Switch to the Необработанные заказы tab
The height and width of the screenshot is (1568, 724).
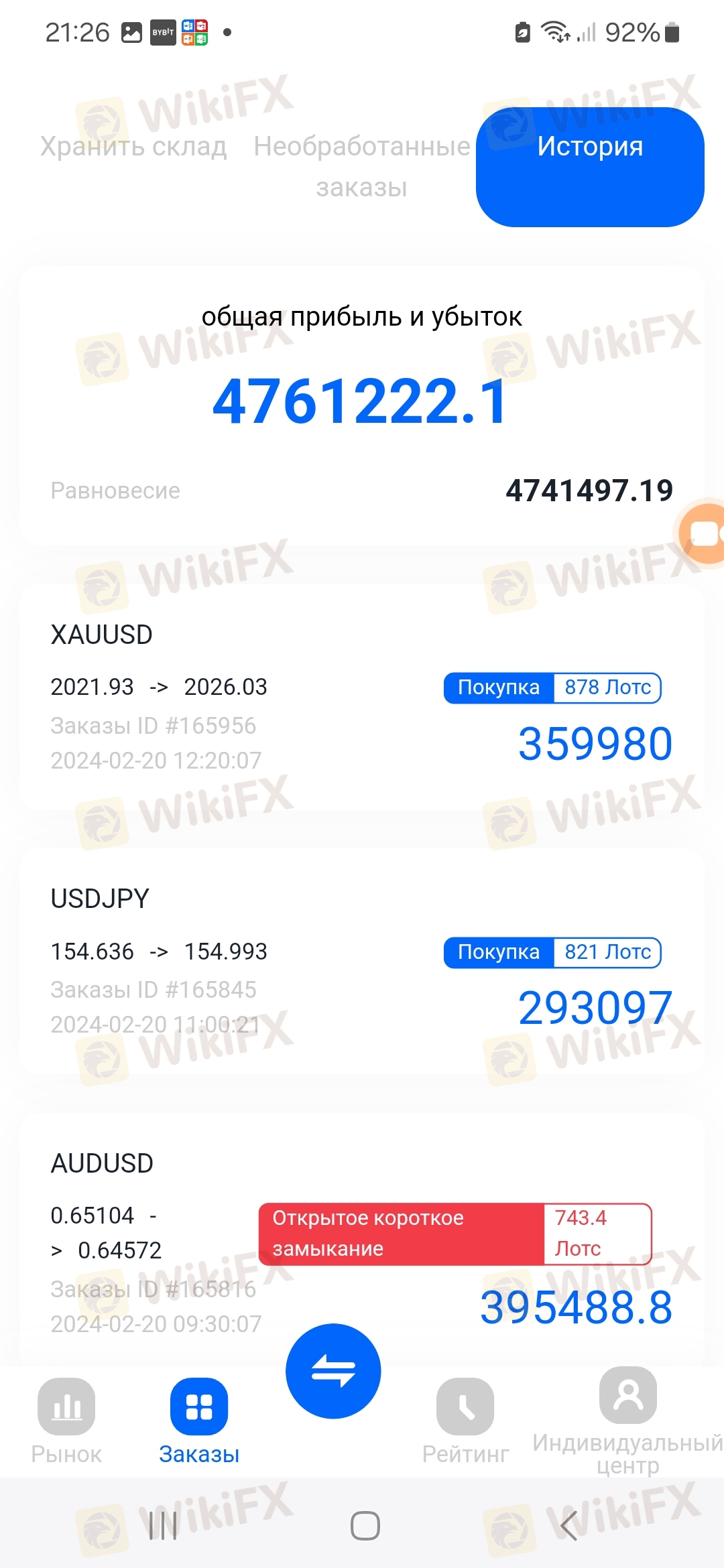click(361, 166)
